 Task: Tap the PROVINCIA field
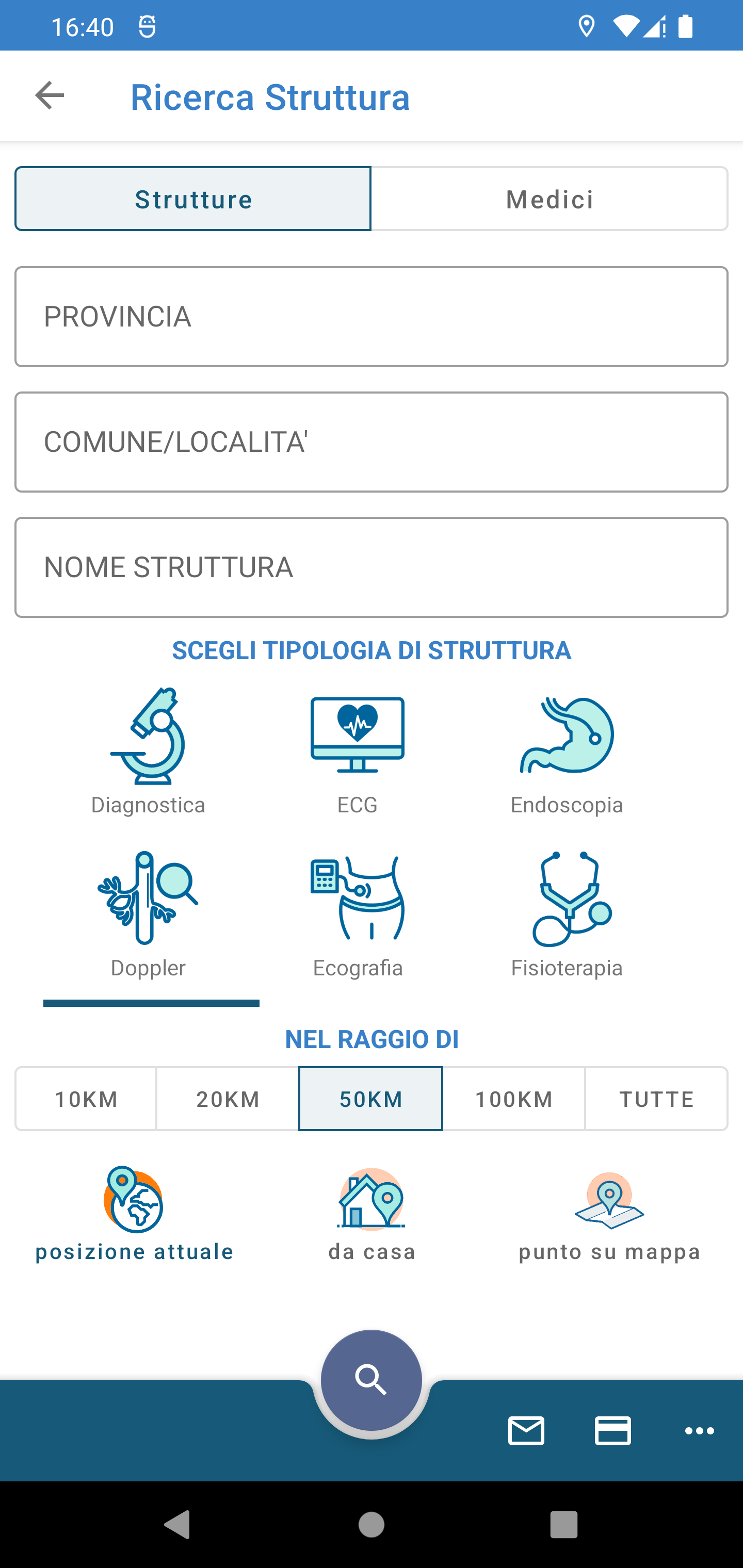tap(372, 317)
